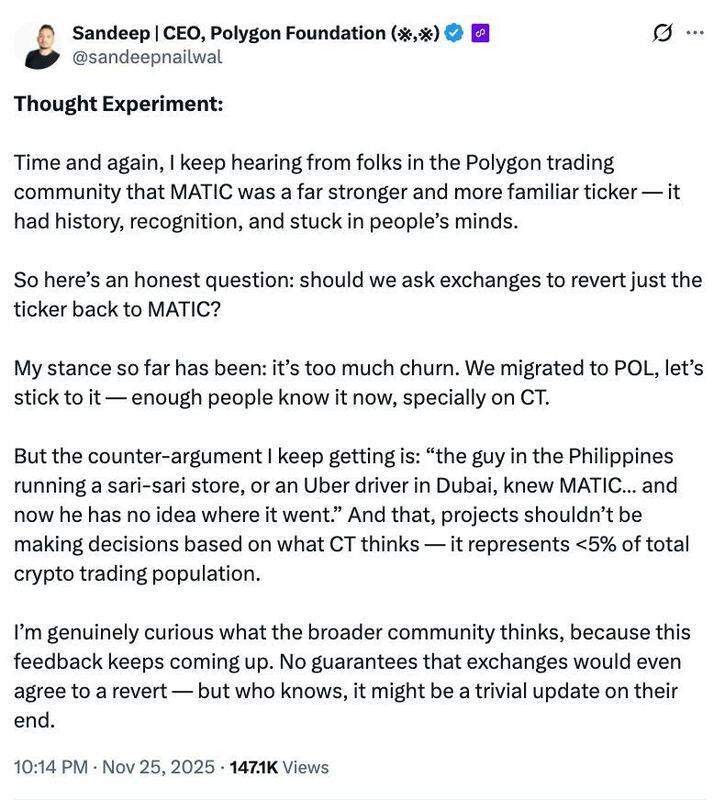Open the @sandeepnailwal handle profile
Image resolution: width=725 pixels, height=800 pixels.
click(x=147, y=58)
